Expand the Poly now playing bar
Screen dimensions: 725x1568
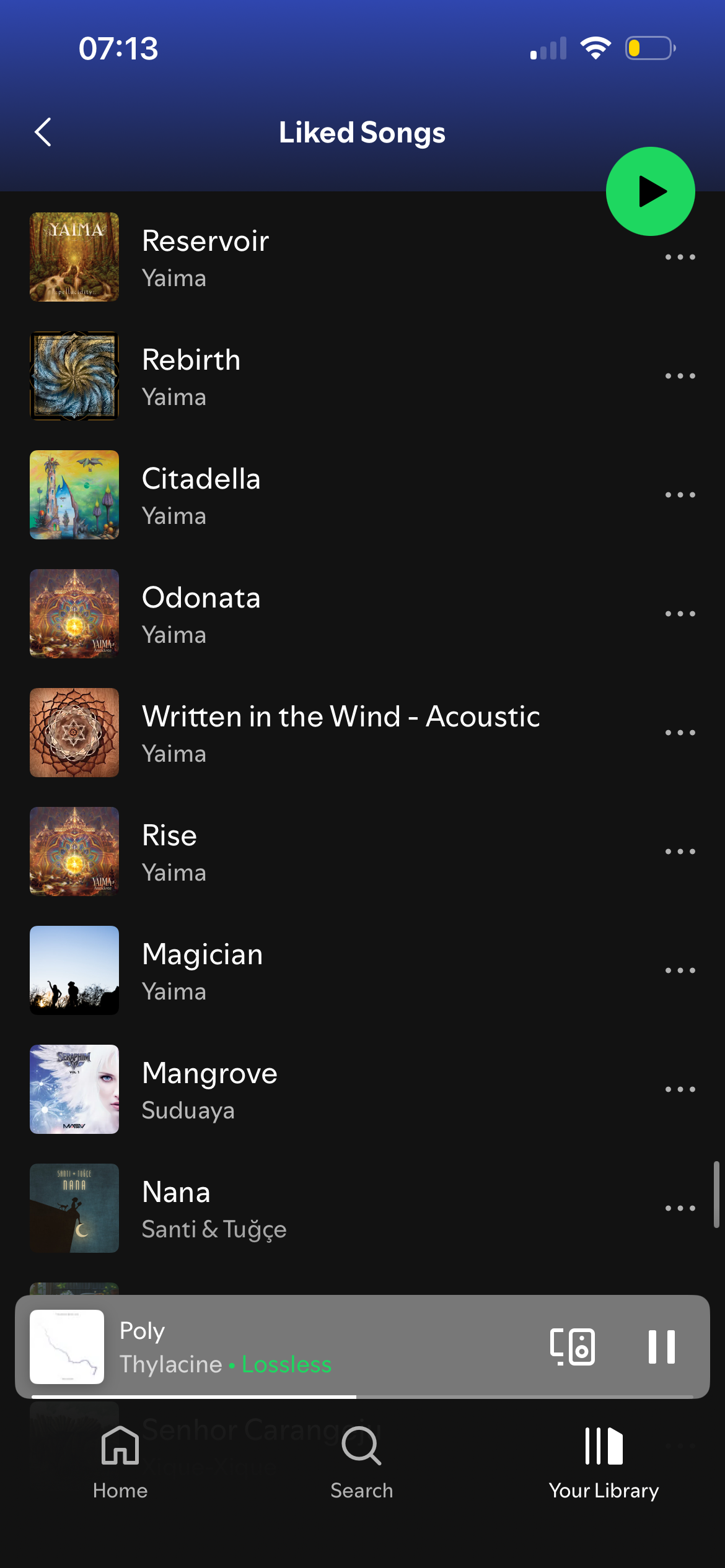[310, 1347]
